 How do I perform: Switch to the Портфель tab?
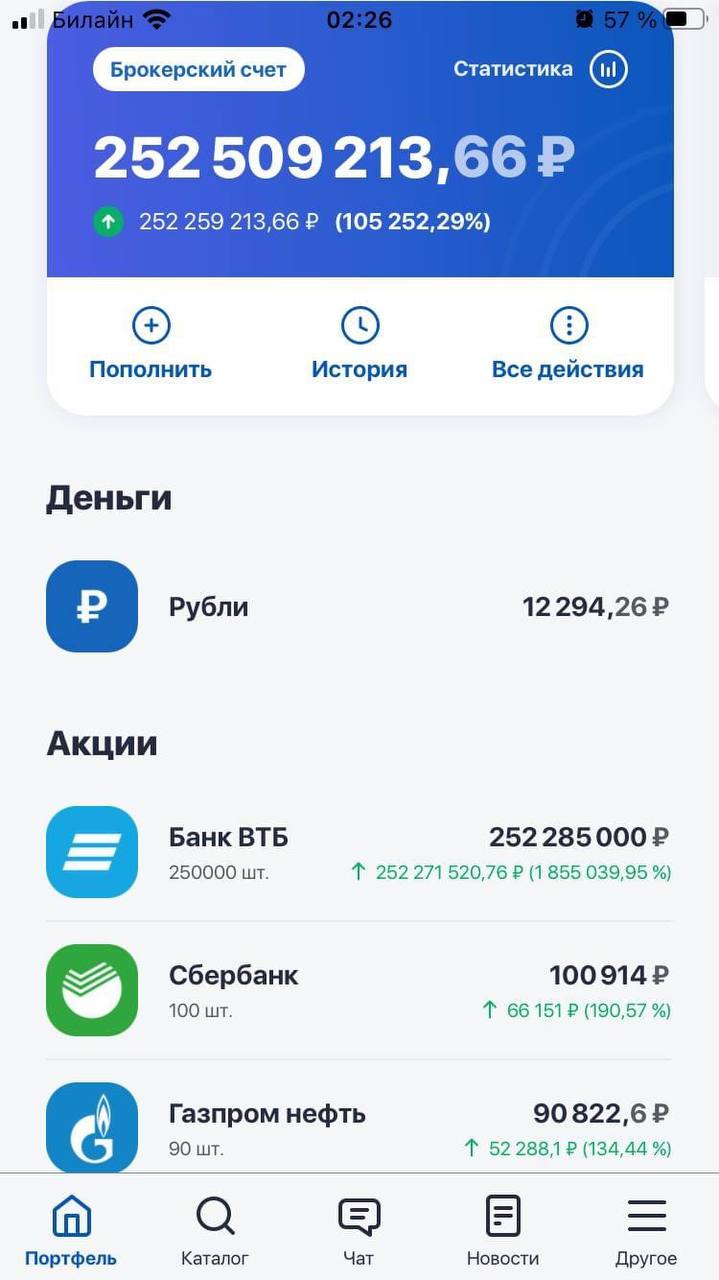pos(71,1230)
